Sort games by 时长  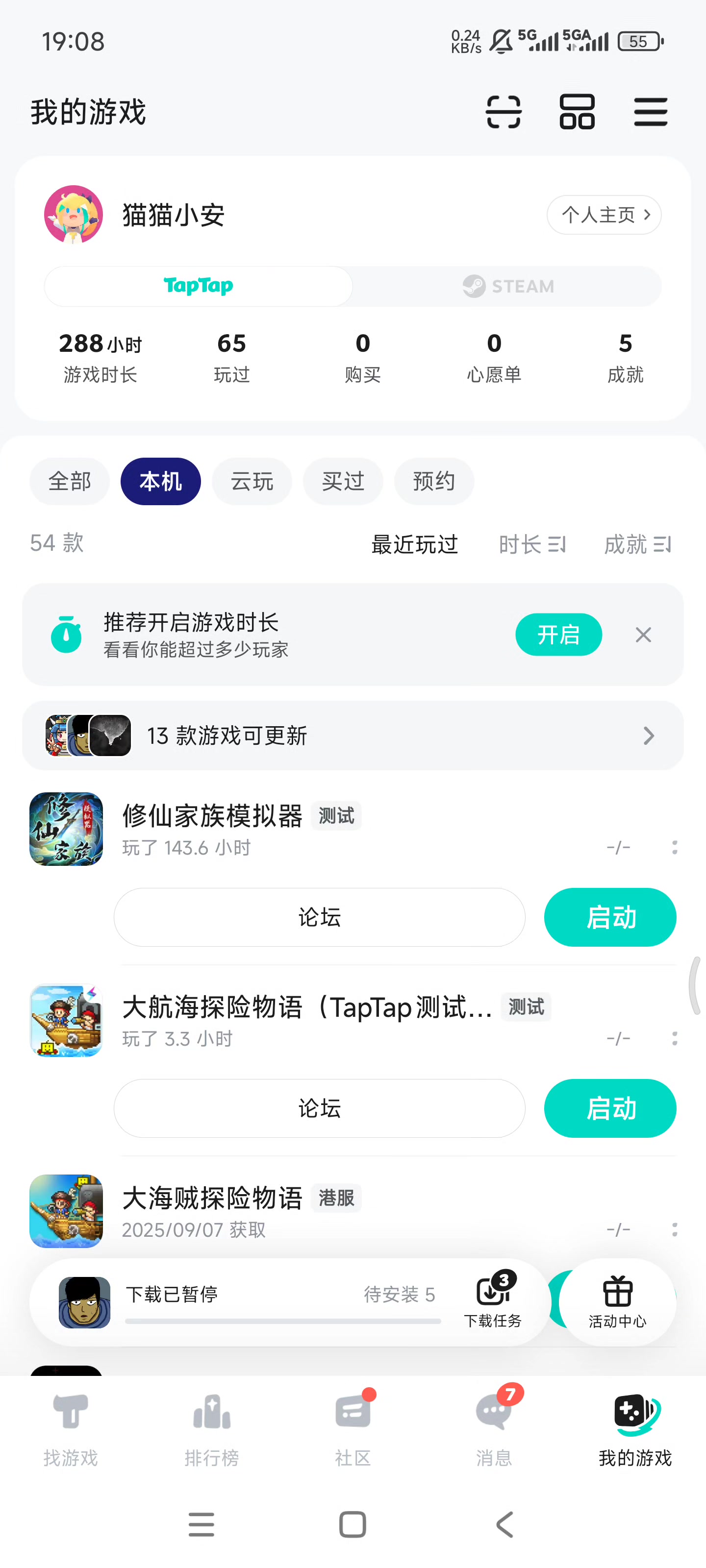532,544
